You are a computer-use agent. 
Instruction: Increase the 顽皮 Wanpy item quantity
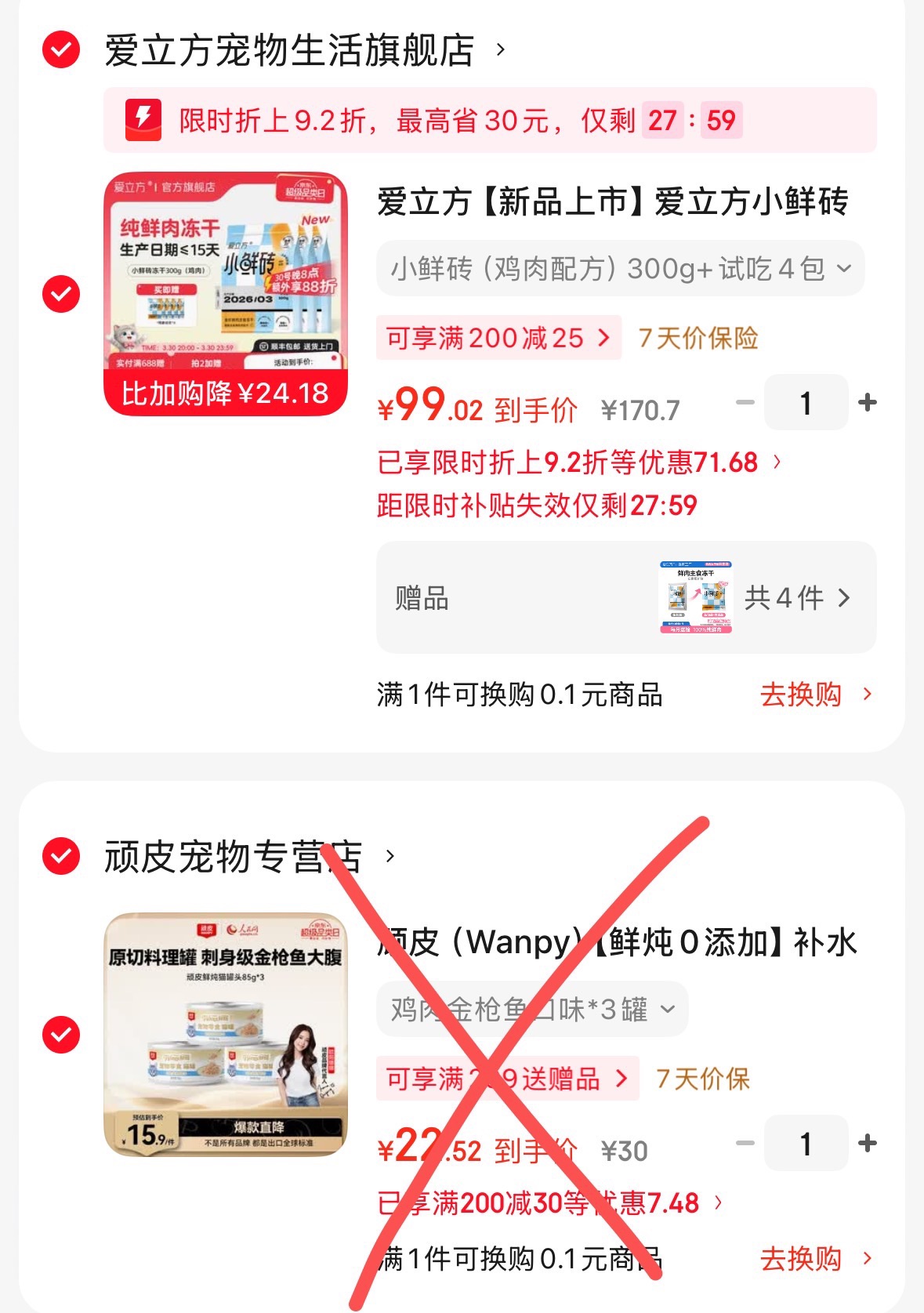[868, 1144]
